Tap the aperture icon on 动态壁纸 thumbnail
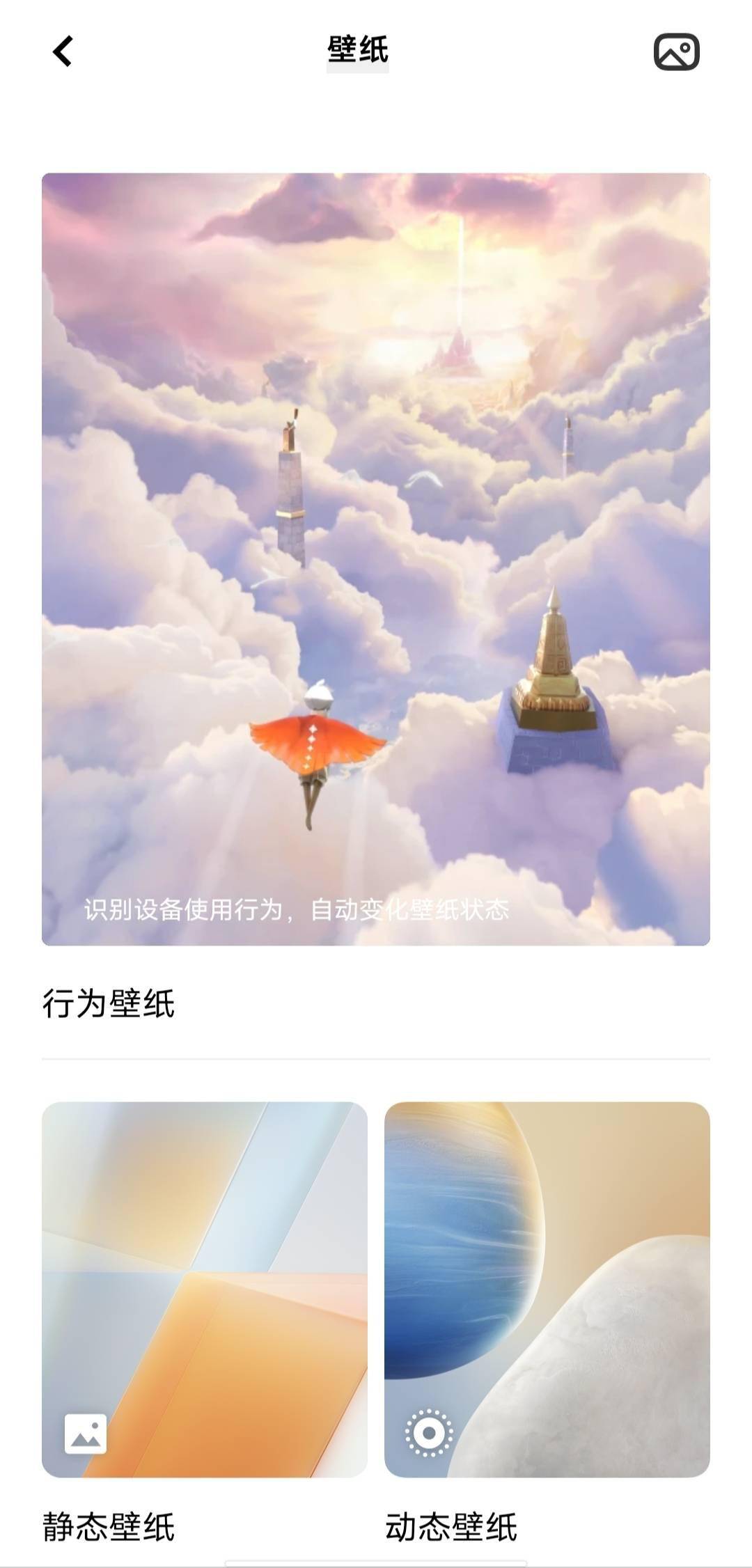Viewport: 752px width, 1568px height. click(430, 1434)
